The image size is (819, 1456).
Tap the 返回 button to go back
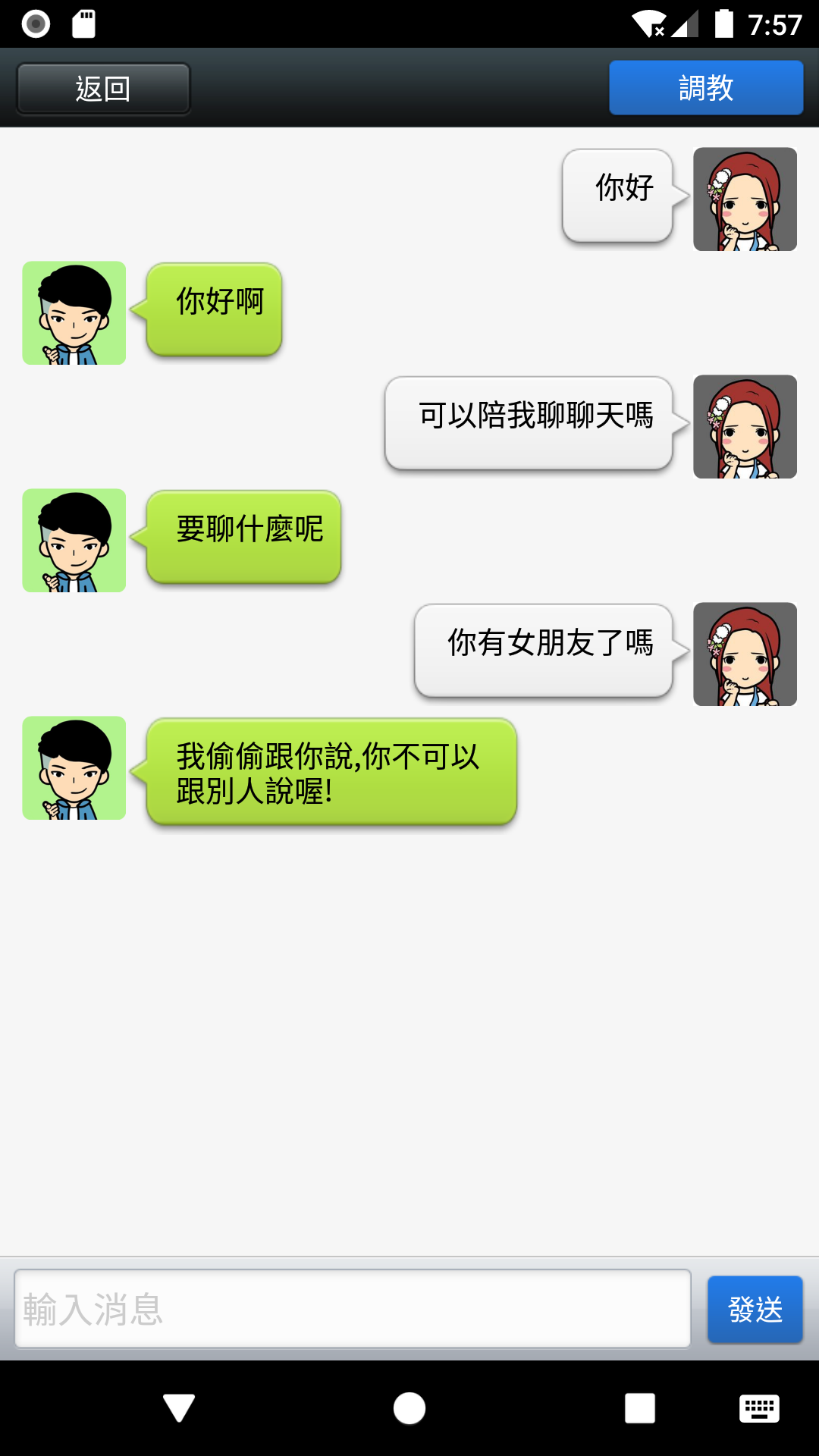102,87
